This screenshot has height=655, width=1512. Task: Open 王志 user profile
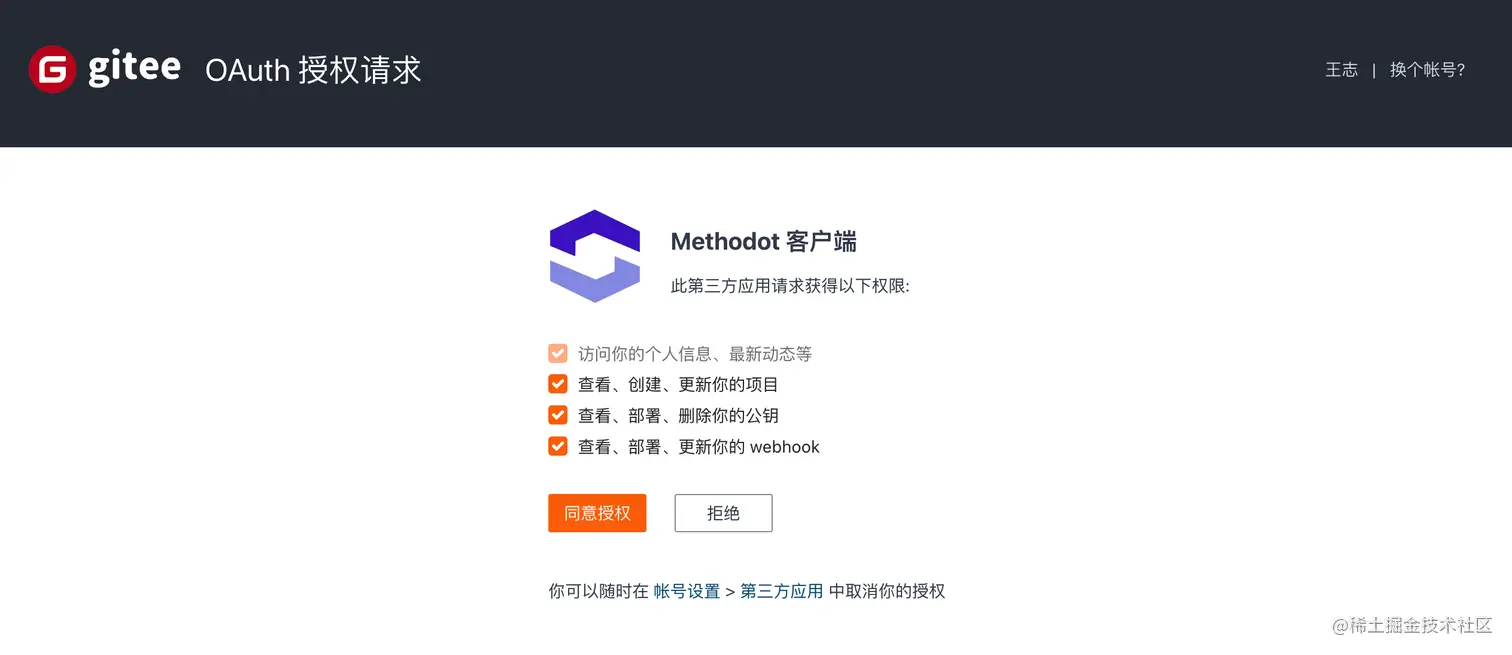point(1341,69)
